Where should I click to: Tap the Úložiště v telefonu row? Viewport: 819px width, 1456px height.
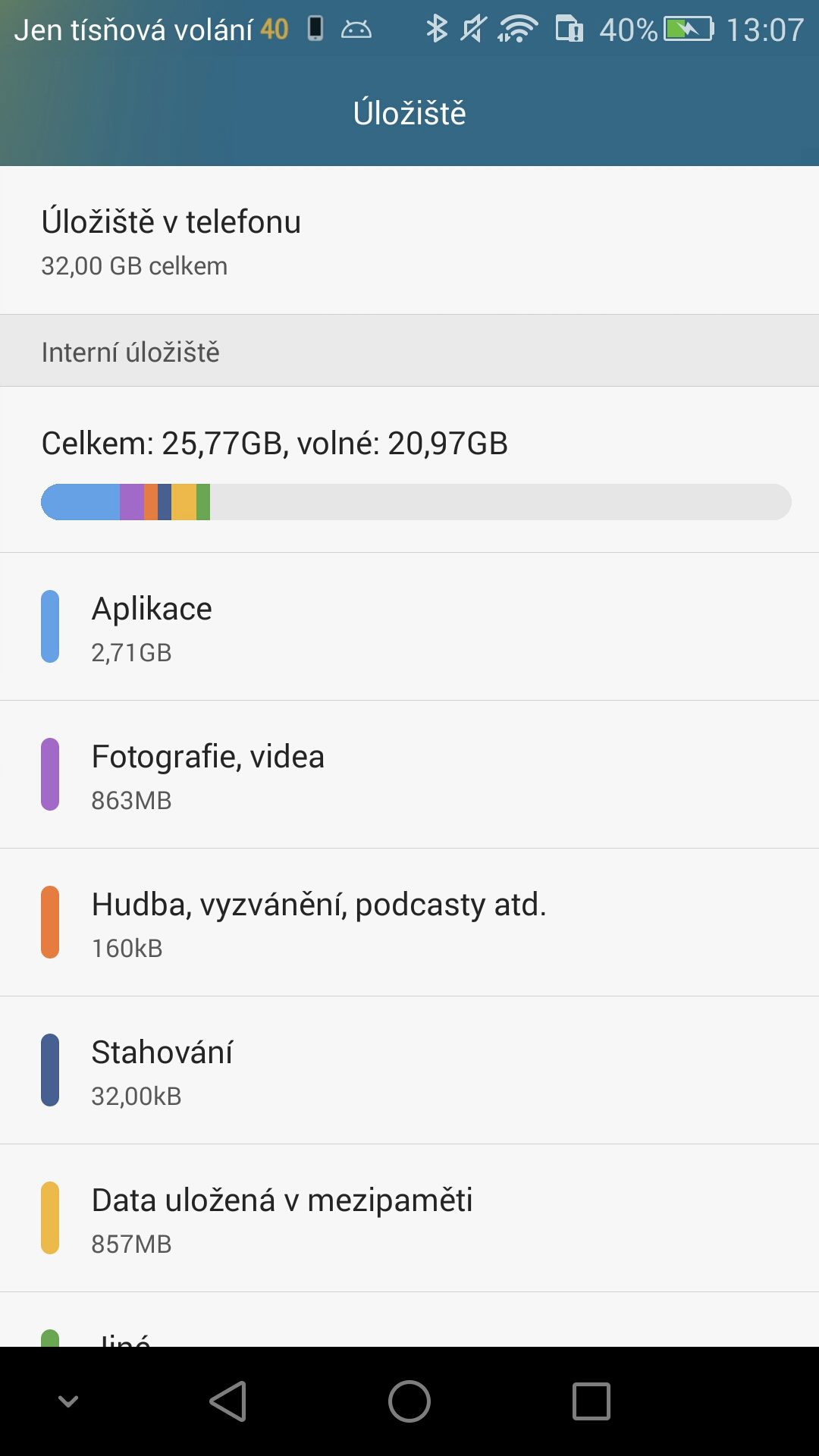pos(409,240)
